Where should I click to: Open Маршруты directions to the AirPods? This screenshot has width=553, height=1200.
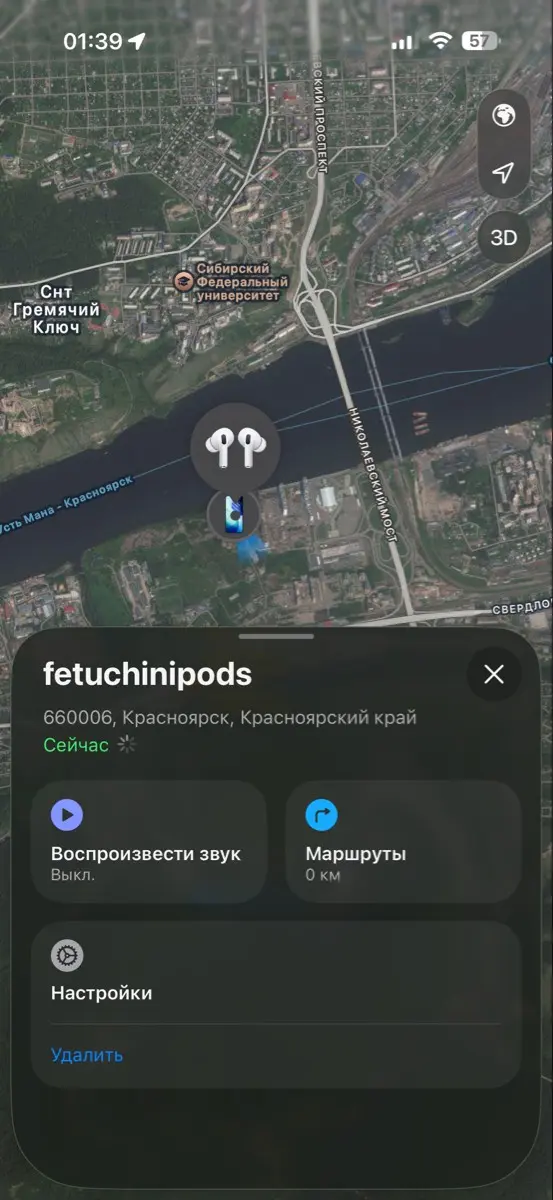404,842
